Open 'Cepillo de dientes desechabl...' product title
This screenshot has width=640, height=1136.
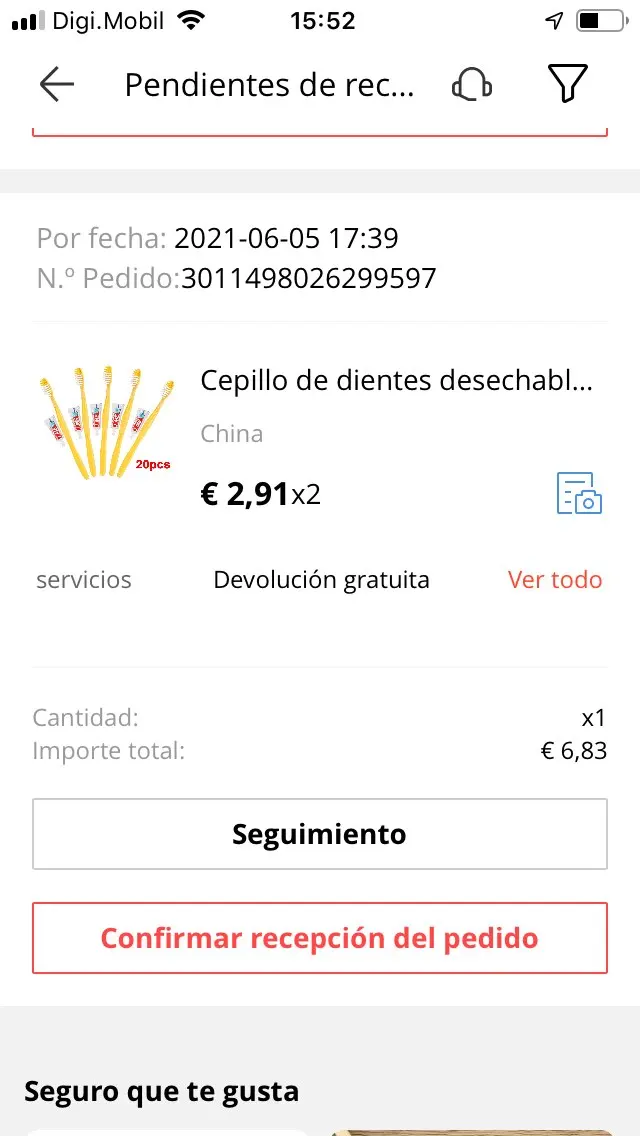coord(397,381)
